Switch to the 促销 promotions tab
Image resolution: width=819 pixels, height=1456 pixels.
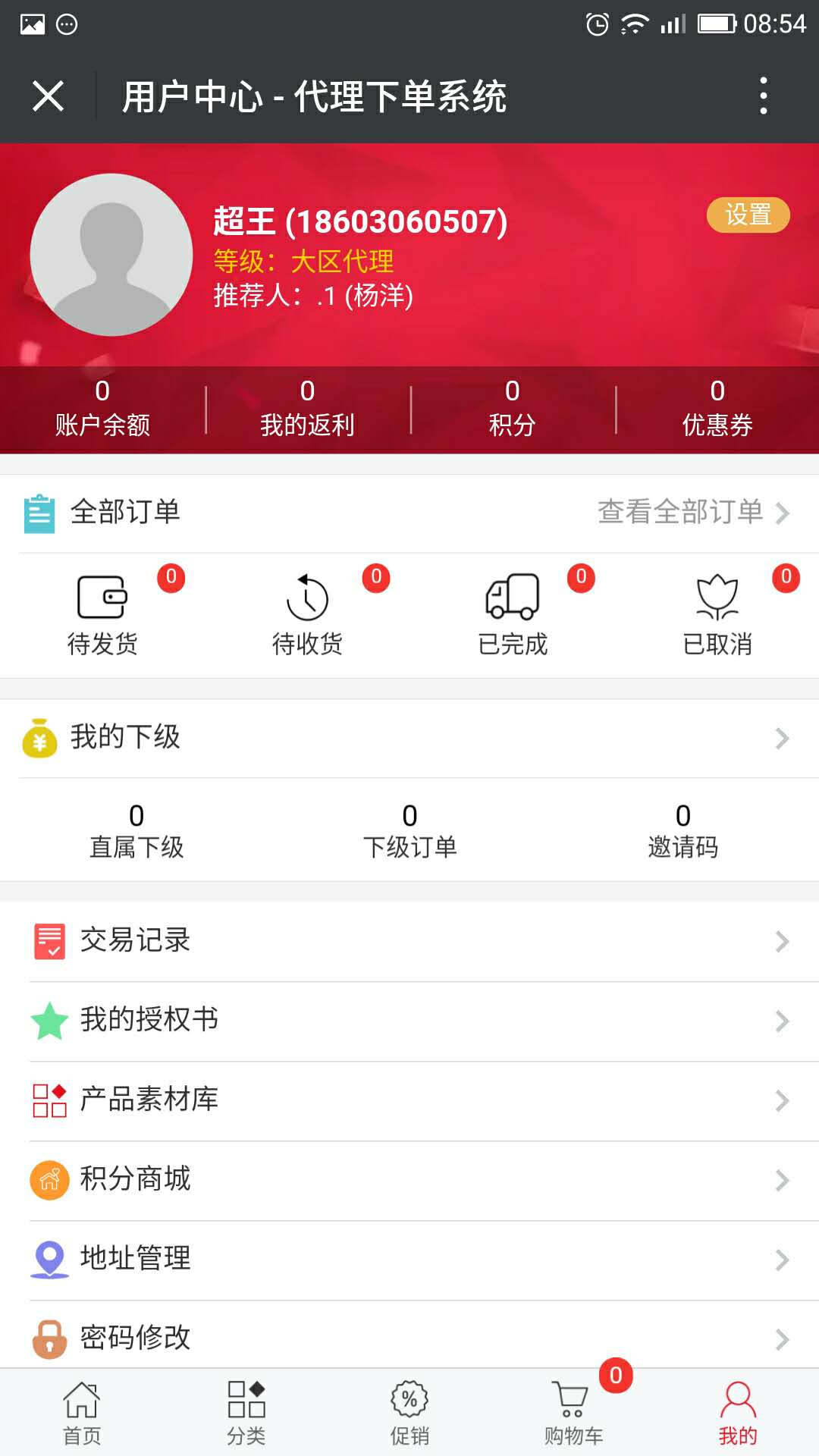pyautogui.click(x=409, y=1413)
